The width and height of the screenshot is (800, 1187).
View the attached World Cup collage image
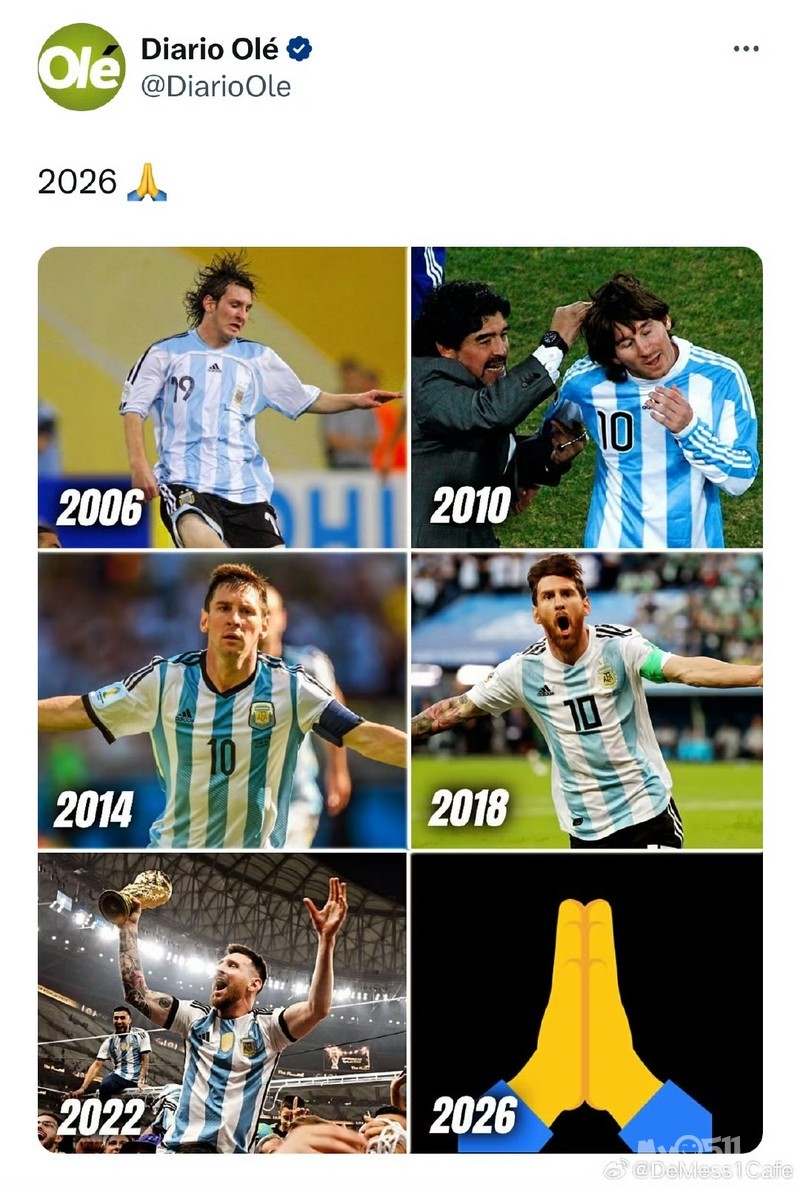click(x=400, y=699)
